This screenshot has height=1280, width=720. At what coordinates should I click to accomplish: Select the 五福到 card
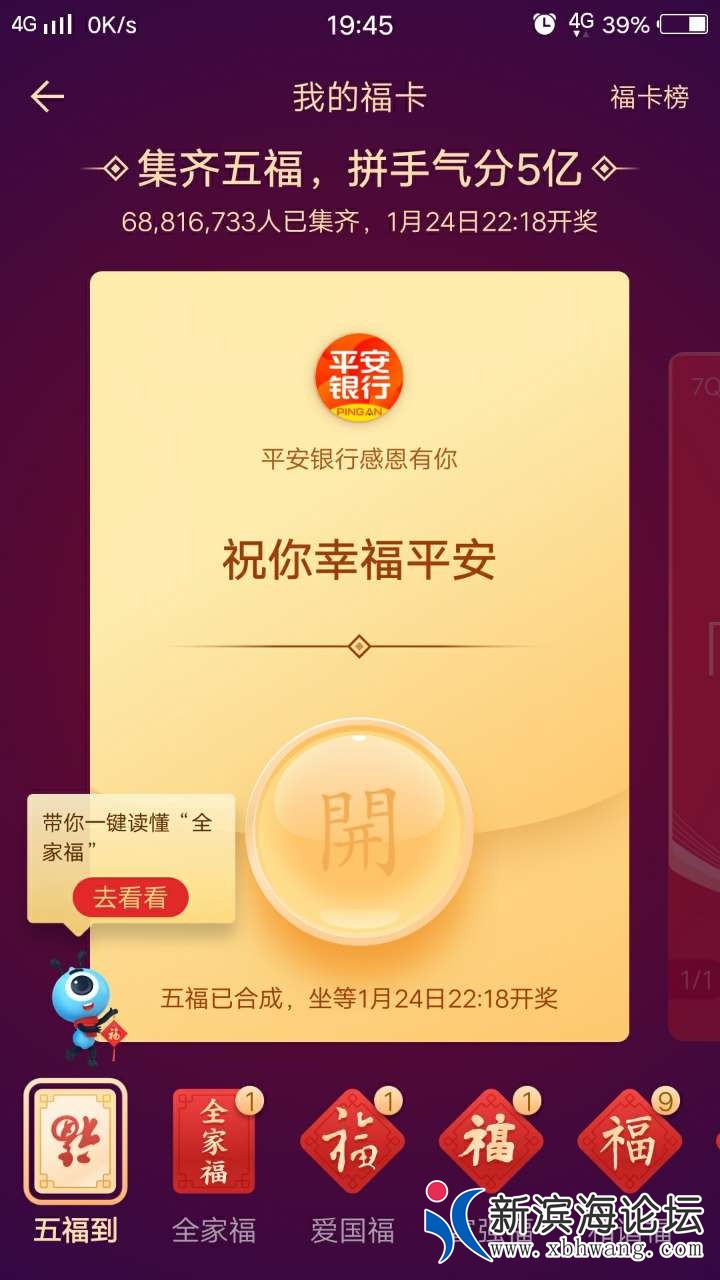coord(76,1141)
